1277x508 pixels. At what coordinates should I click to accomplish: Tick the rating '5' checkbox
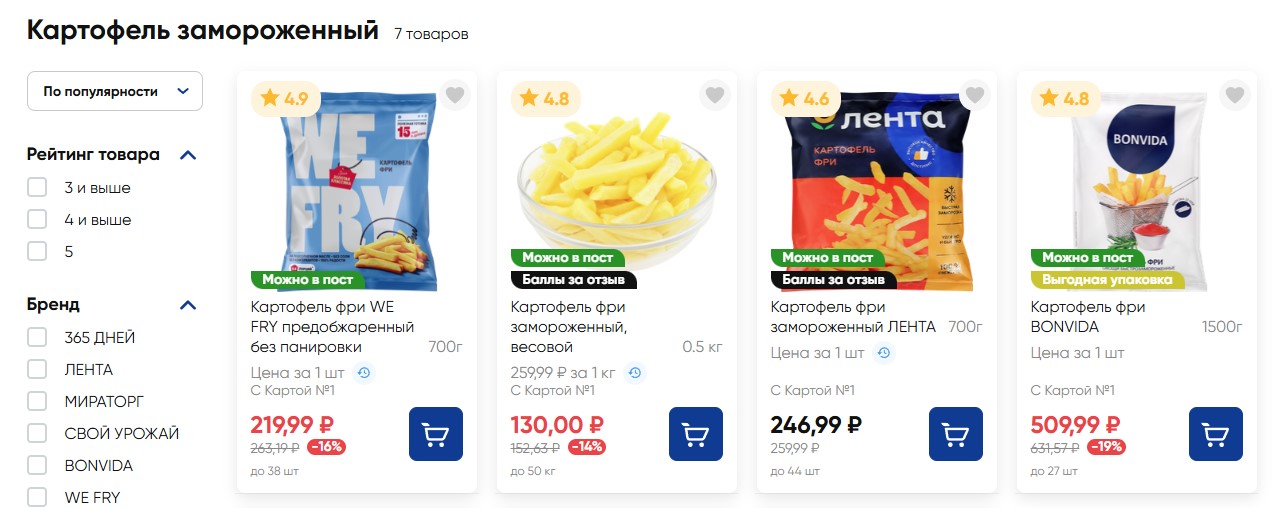[37, 252]
